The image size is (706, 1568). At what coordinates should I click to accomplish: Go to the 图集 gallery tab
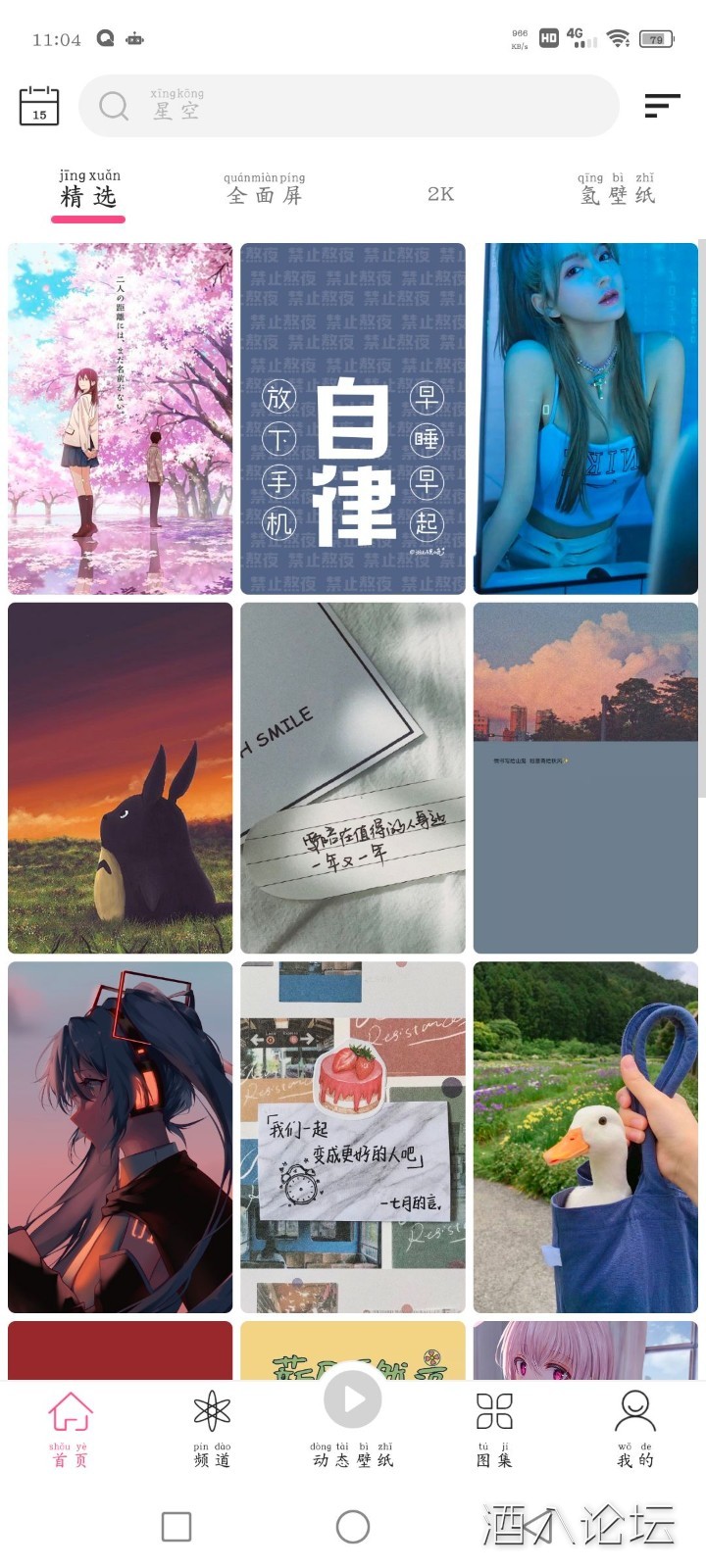point(494,1429)
